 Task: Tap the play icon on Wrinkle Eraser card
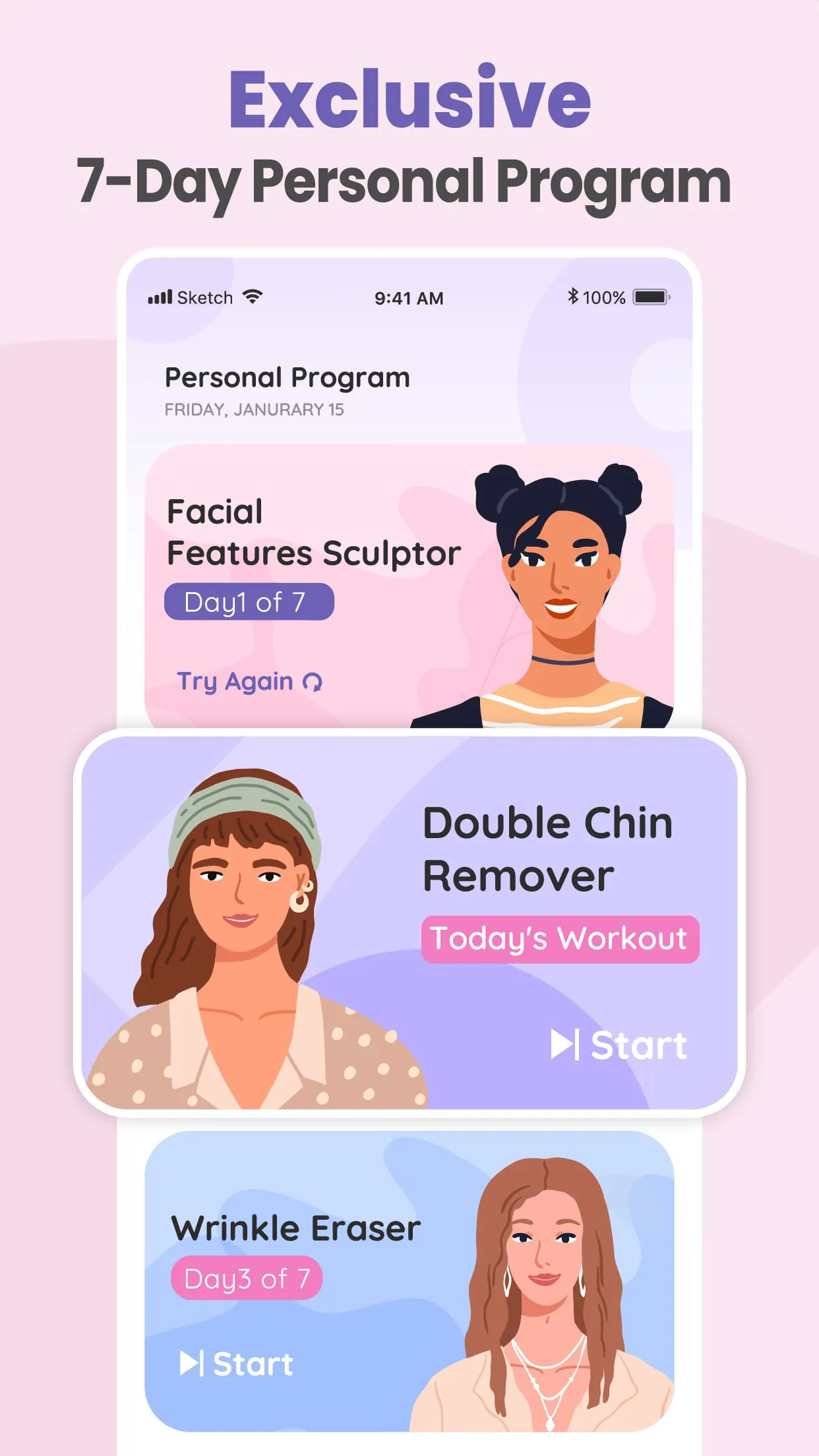pyautogui.click(x=192, y=1364)
